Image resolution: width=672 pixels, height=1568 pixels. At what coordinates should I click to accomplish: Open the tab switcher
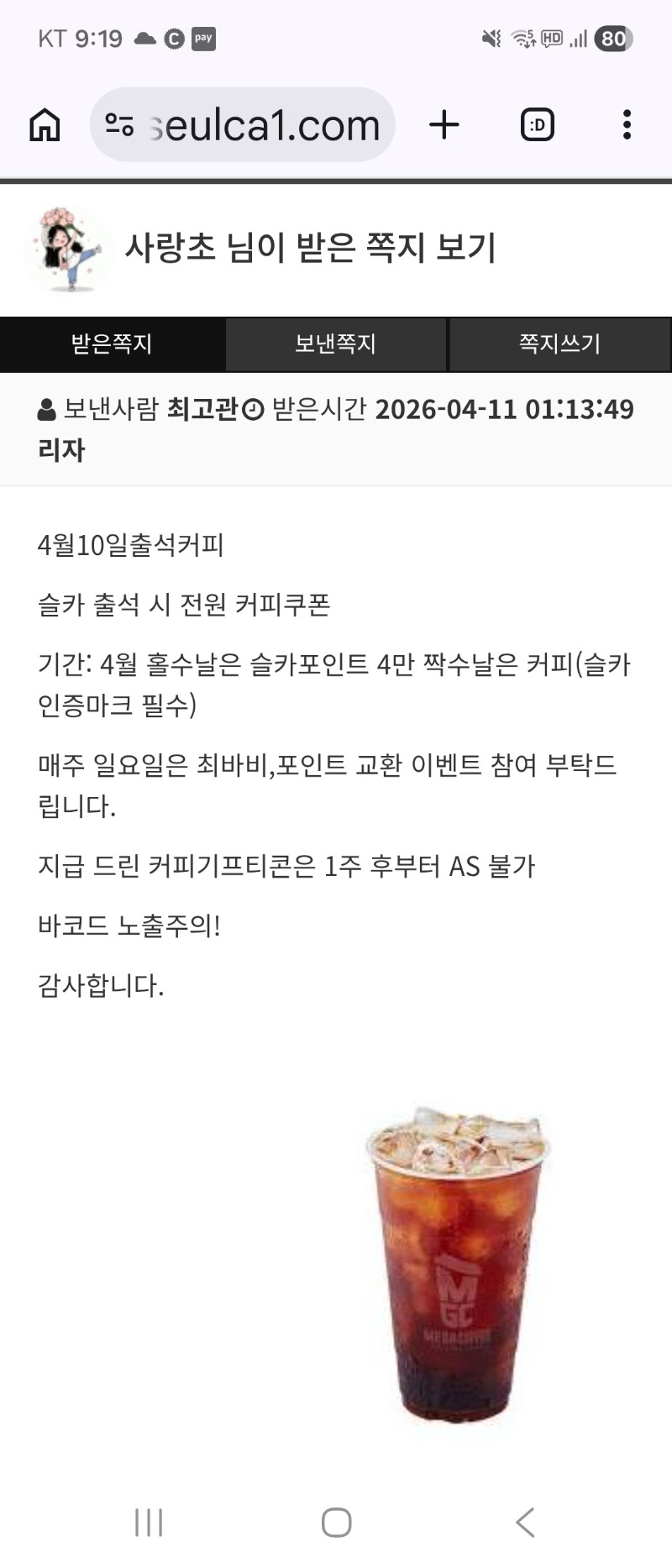click(537, 125)
